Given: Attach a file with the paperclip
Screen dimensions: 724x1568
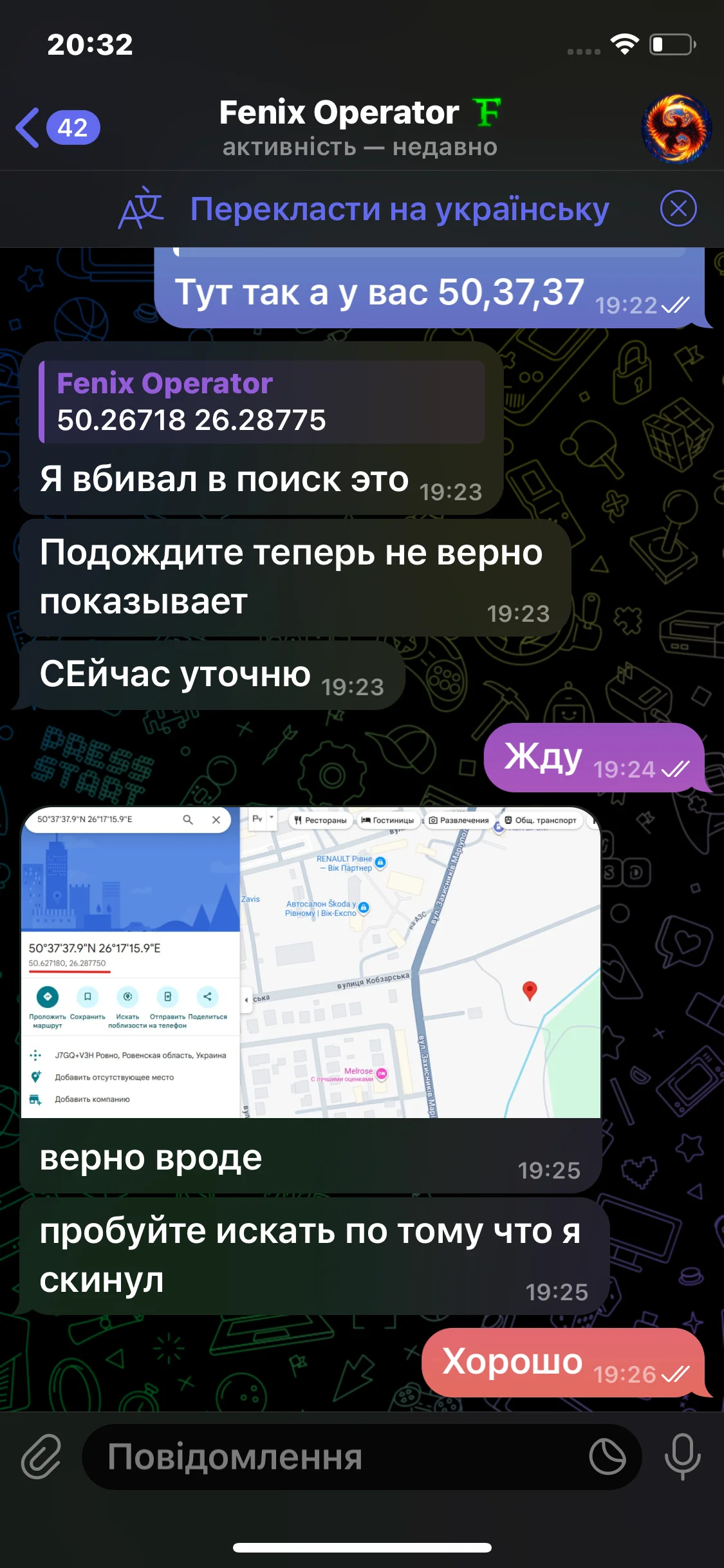Looking at the screenshot, I should (x=41, y=1457).
